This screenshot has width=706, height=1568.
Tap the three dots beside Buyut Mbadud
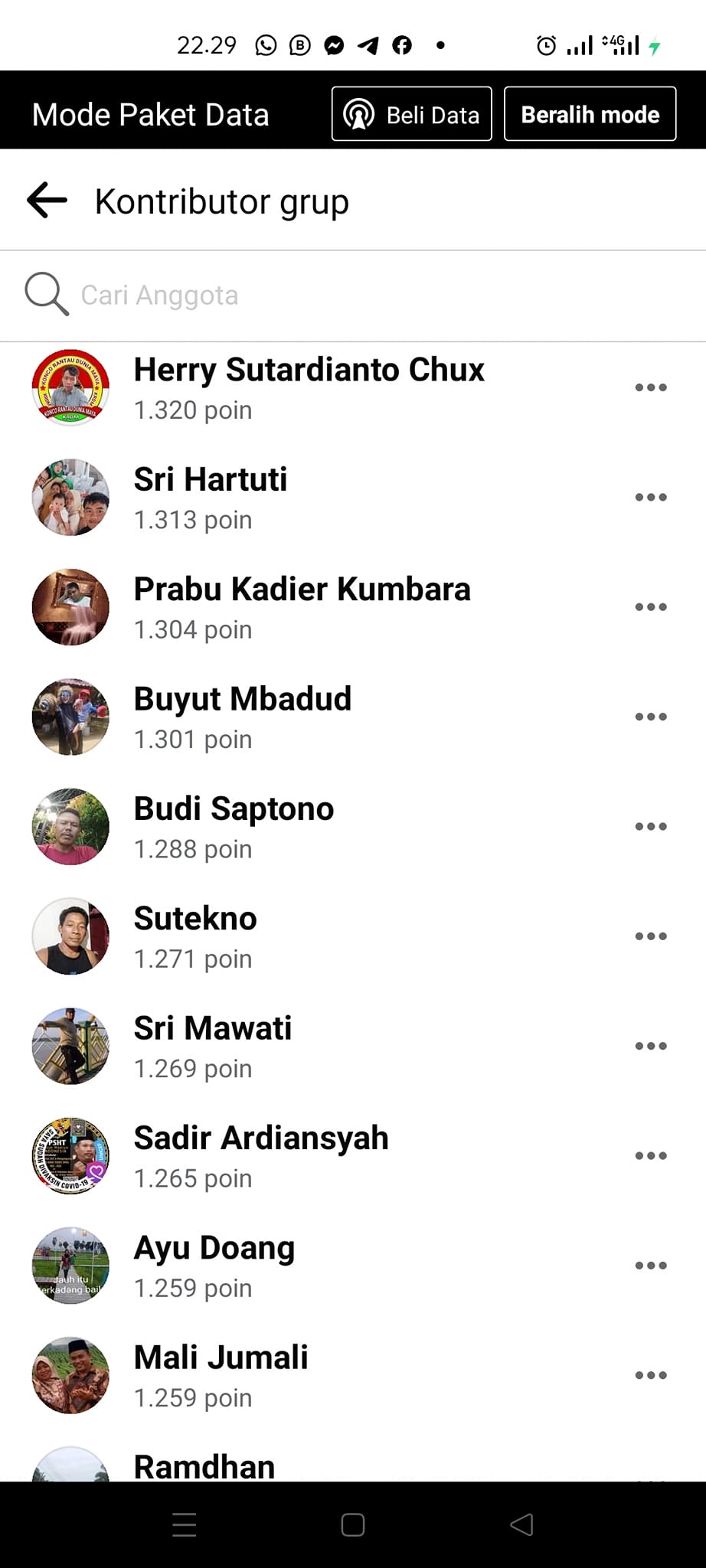click(x=651, y=717)
